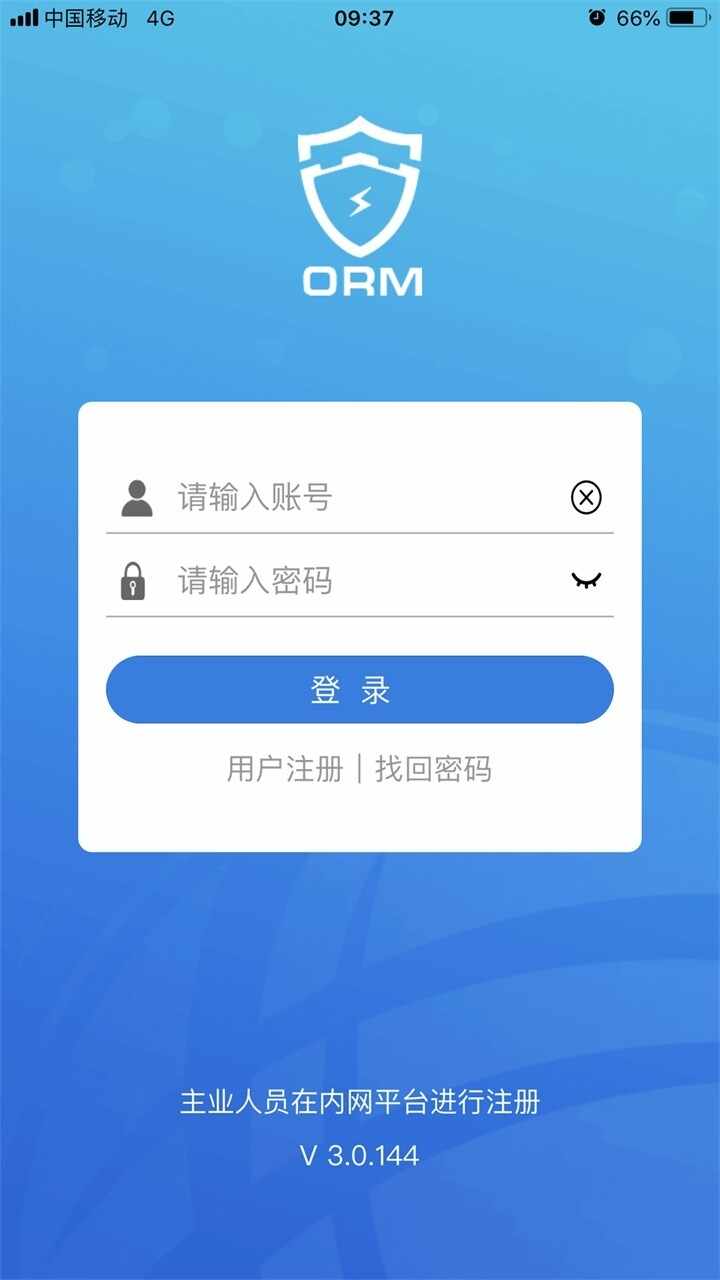720x1280 pixels.
Task: Click the 请输入账号 account input field
Action: pos(300,497)
